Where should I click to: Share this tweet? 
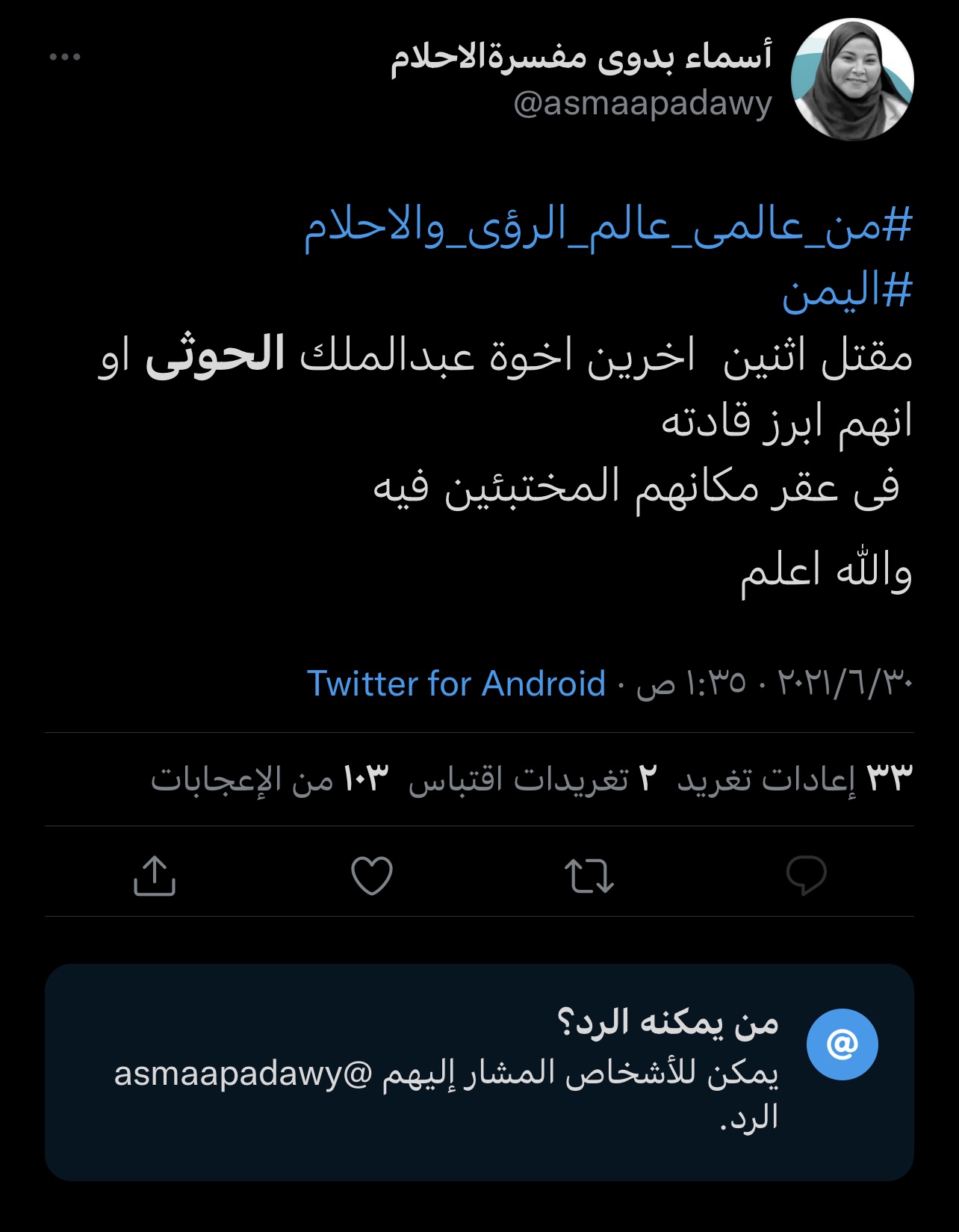point(154,875)
